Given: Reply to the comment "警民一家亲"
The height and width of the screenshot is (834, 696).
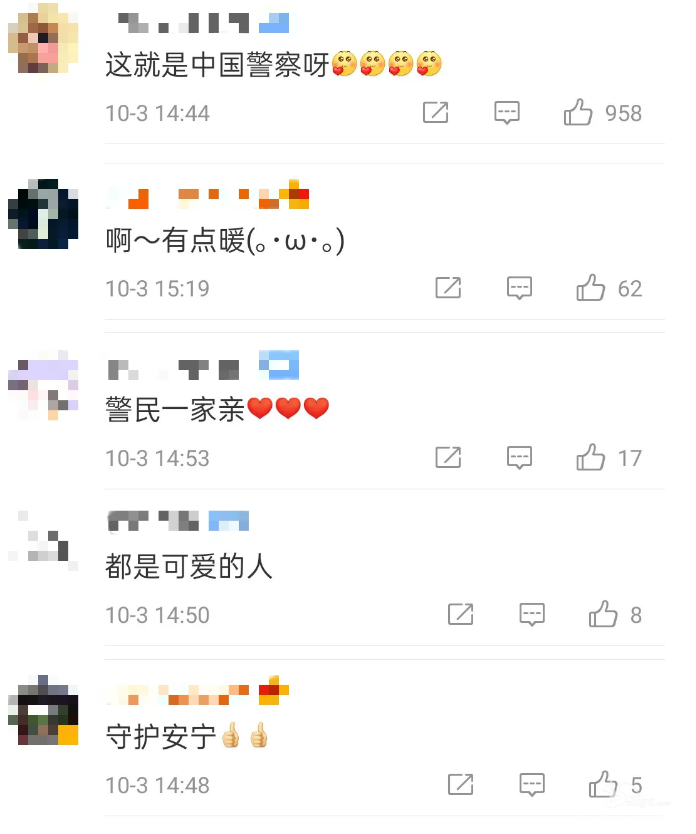Looking at the screenshot, I should pos(519,458).
